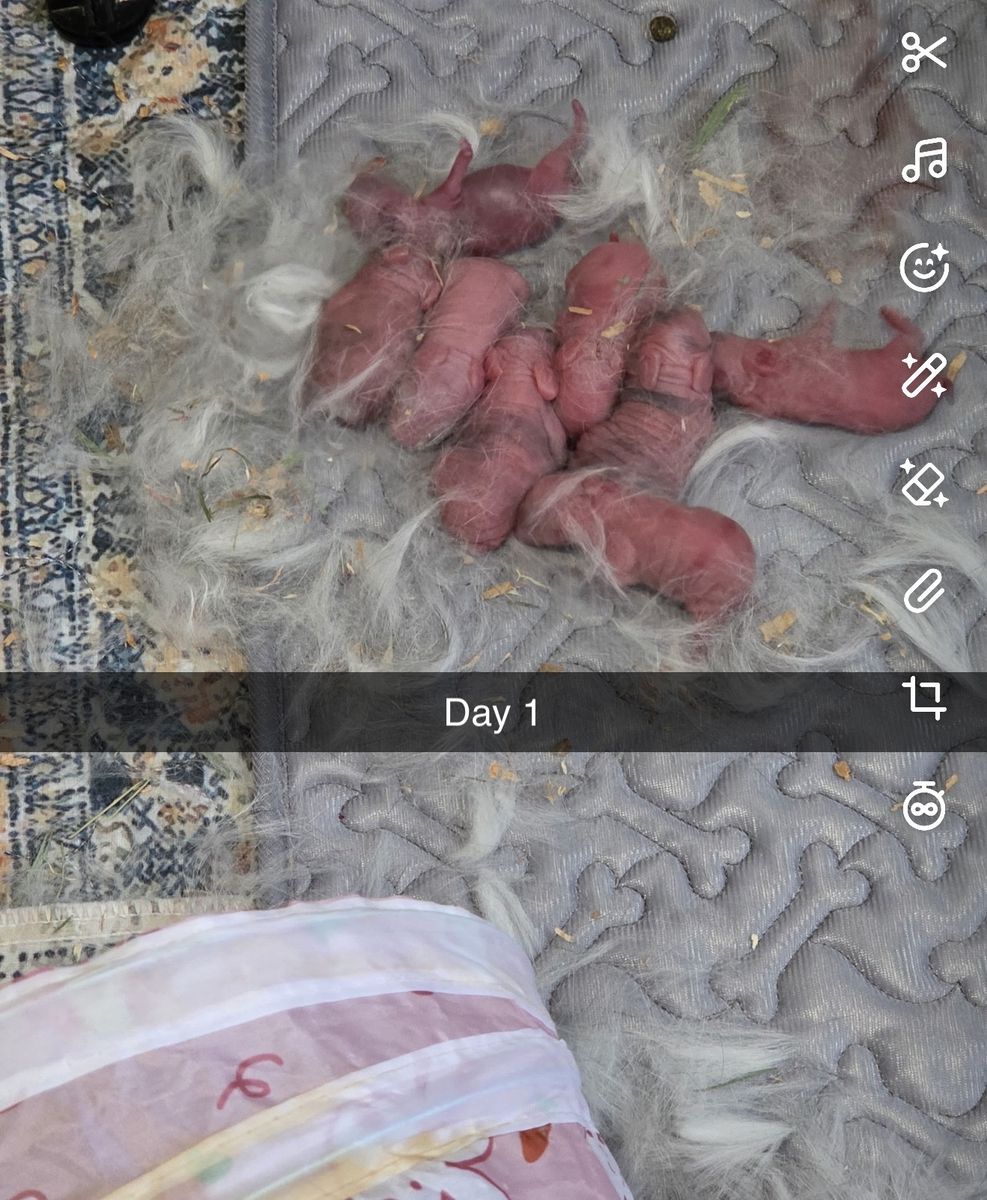
Task: Attach a link with the paperclip
Action: [923, 590]
